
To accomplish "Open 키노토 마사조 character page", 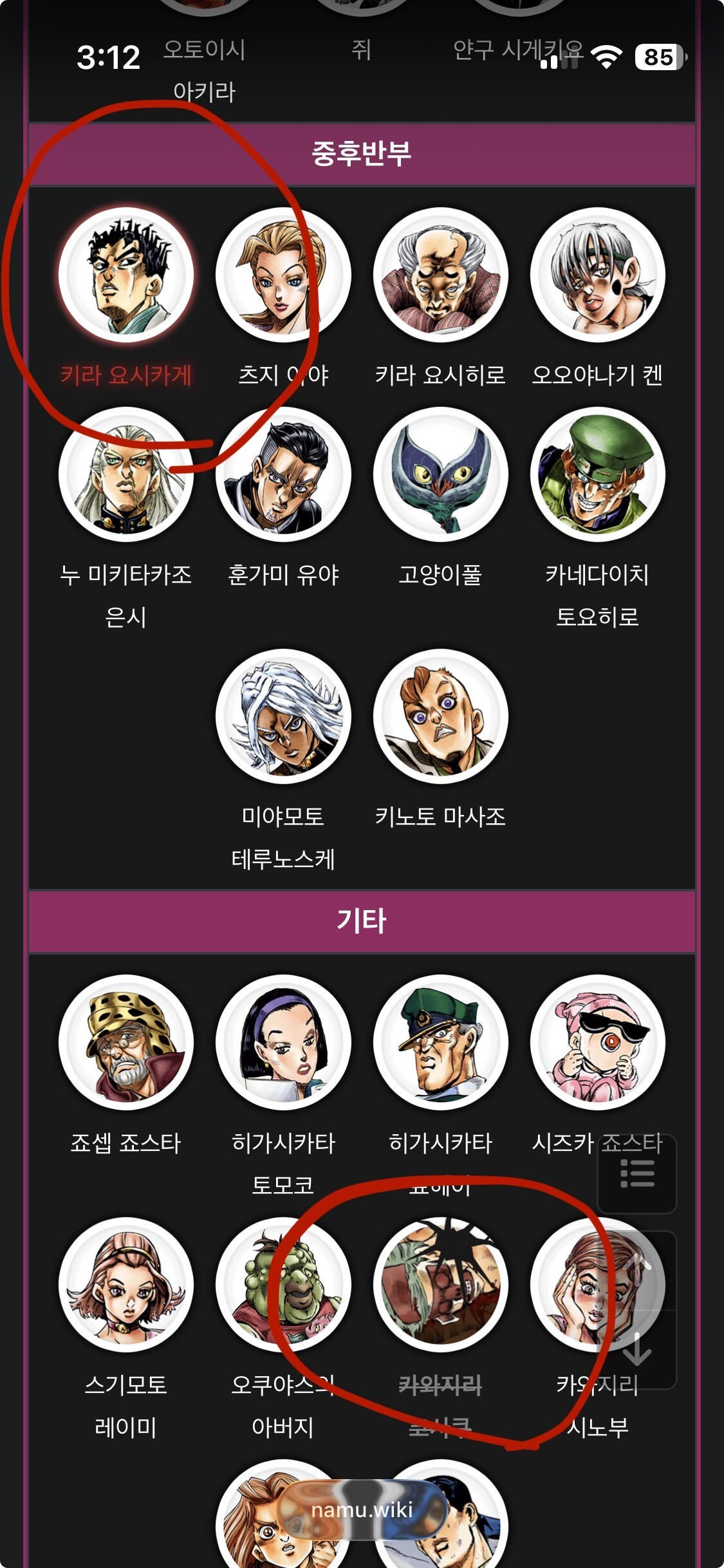I will [x=440, y=716].
